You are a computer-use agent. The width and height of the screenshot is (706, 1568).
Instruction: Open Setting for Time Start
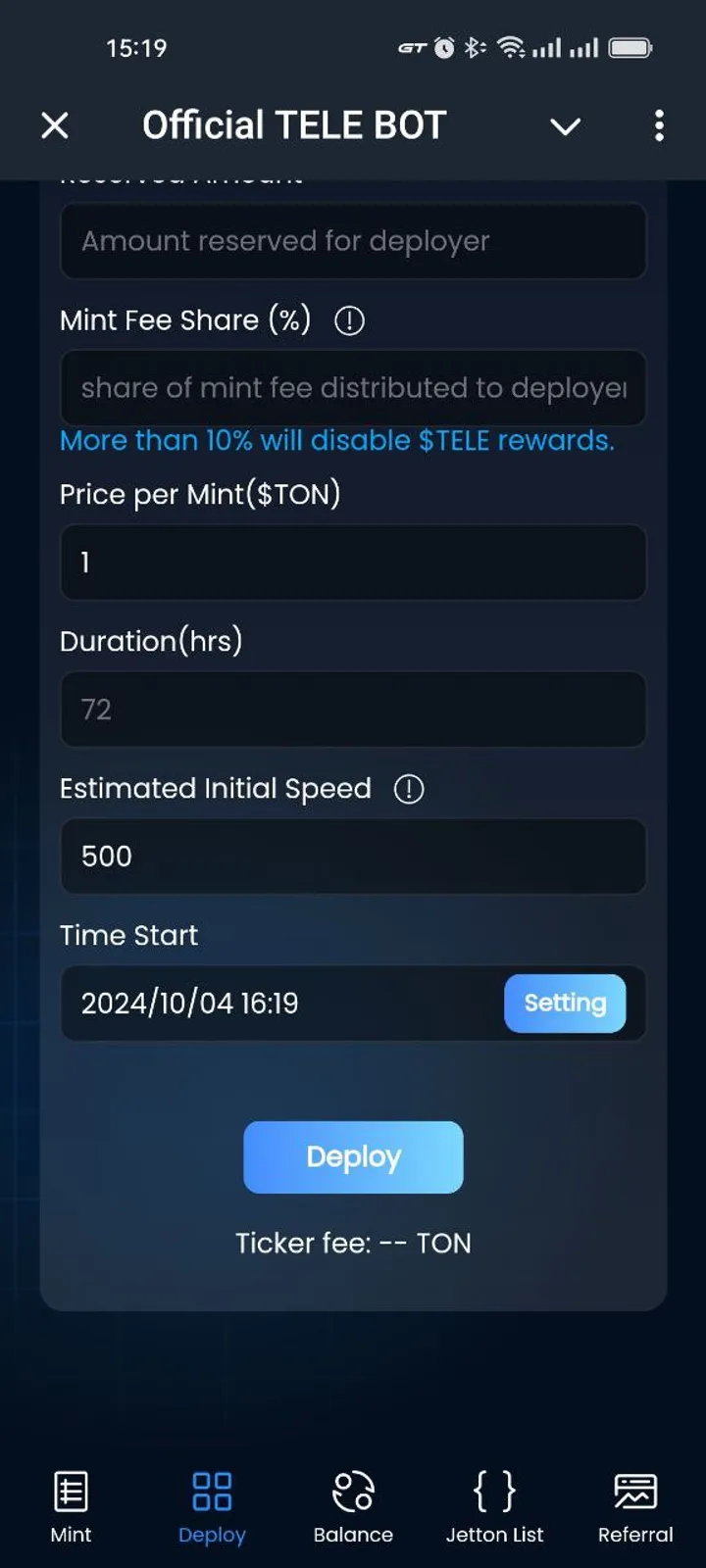[565, 1003]
